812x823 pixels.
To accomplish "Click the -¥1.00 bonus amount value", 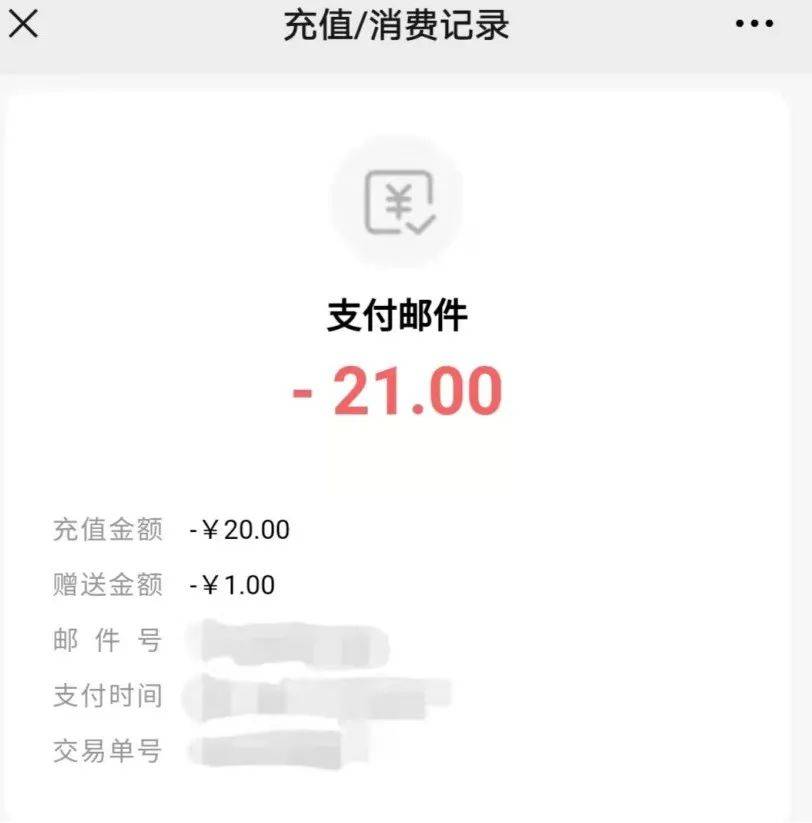I will pos(231,585).
